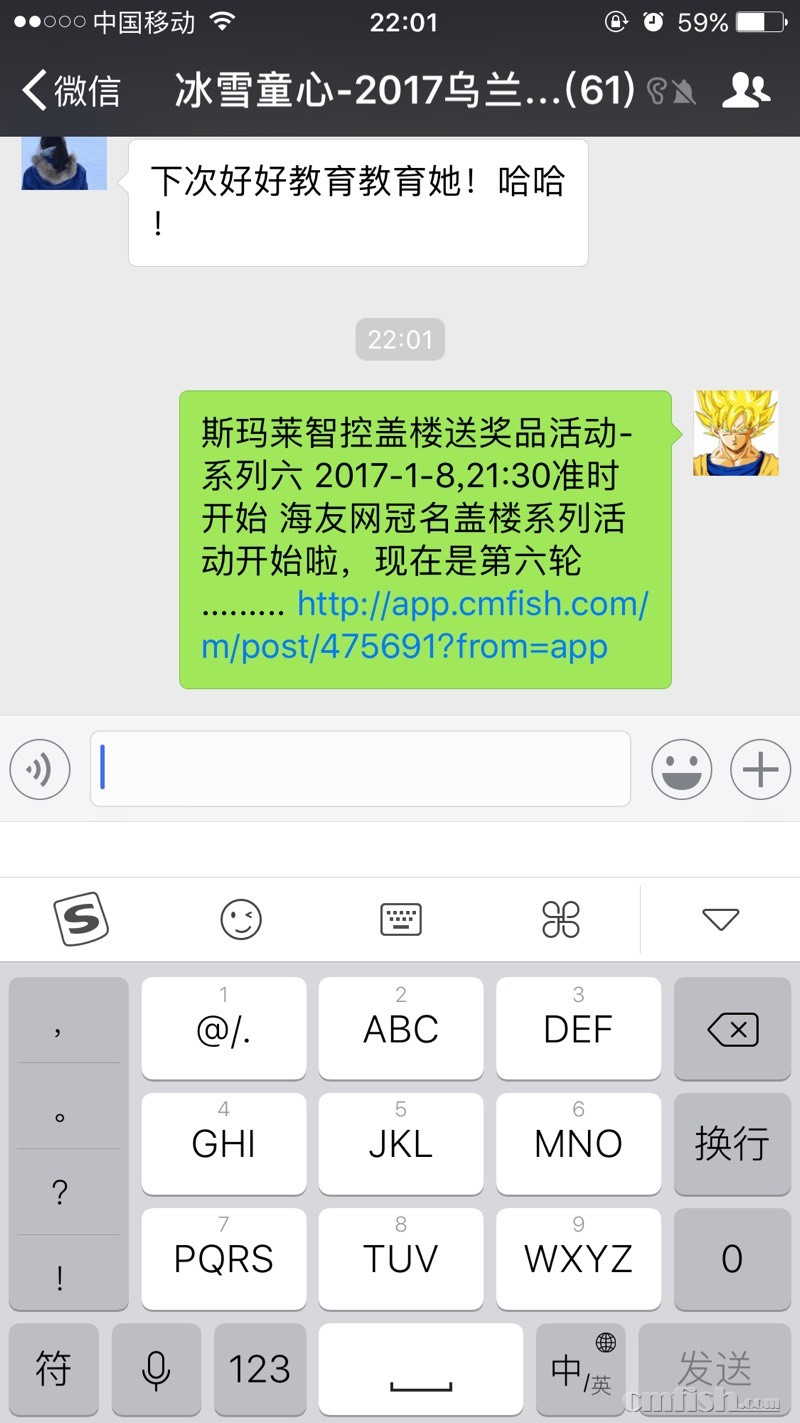Open the emoji sticker panel
Screen dimensions: 800x1423
coord(681,769)
